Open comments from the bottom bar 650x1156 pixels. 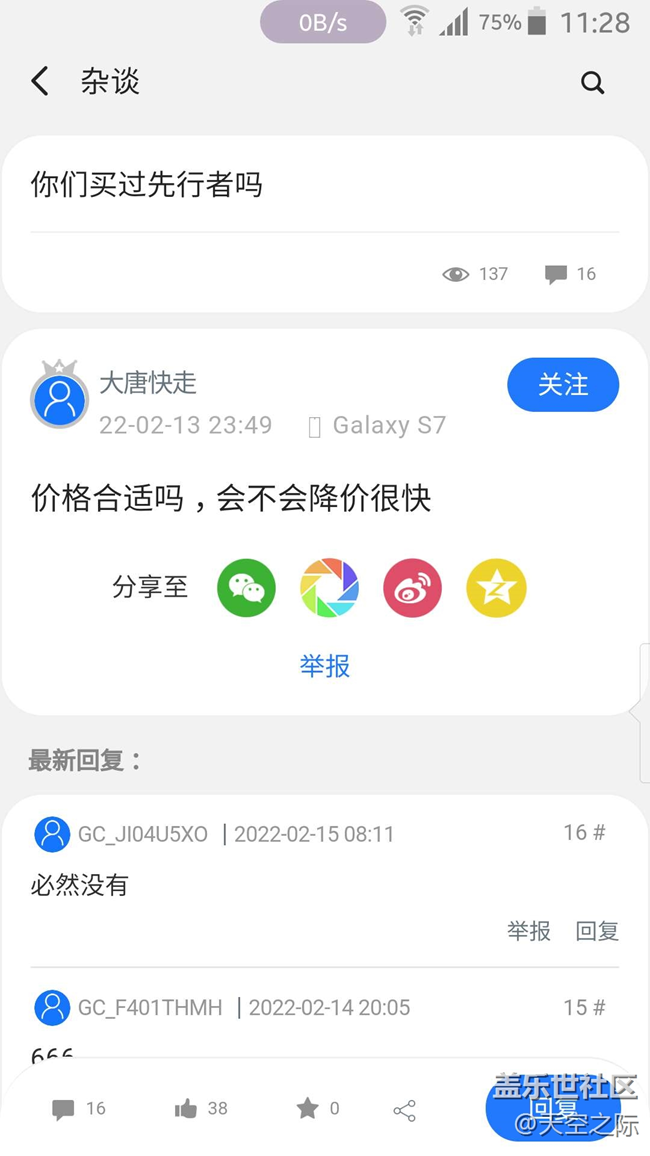tap(78, 1109)
